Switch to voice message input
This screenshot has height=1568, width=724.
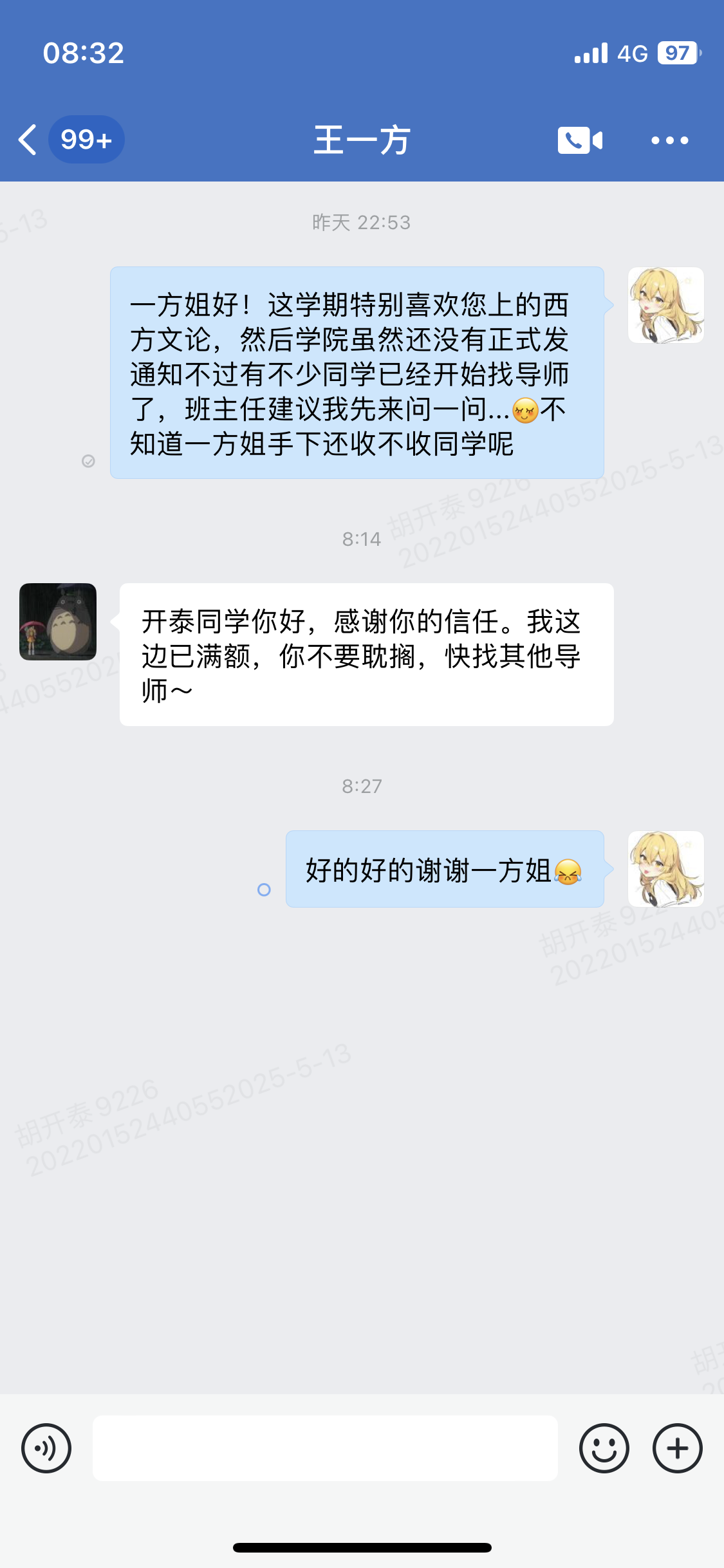[x=46, y=1448]
